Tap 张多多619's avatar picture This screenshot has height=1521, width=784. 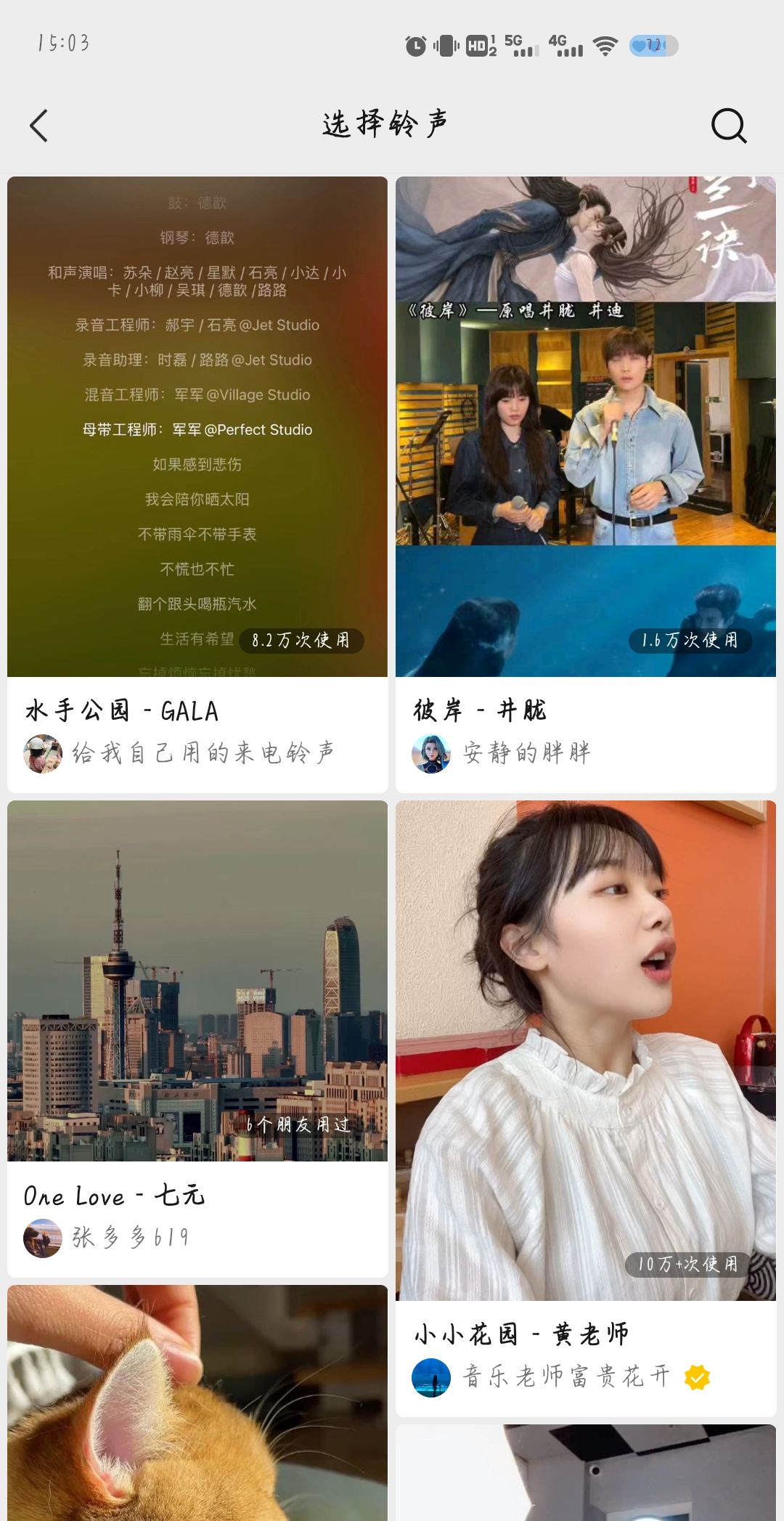pyautogui.click(x=42, y=1237)
